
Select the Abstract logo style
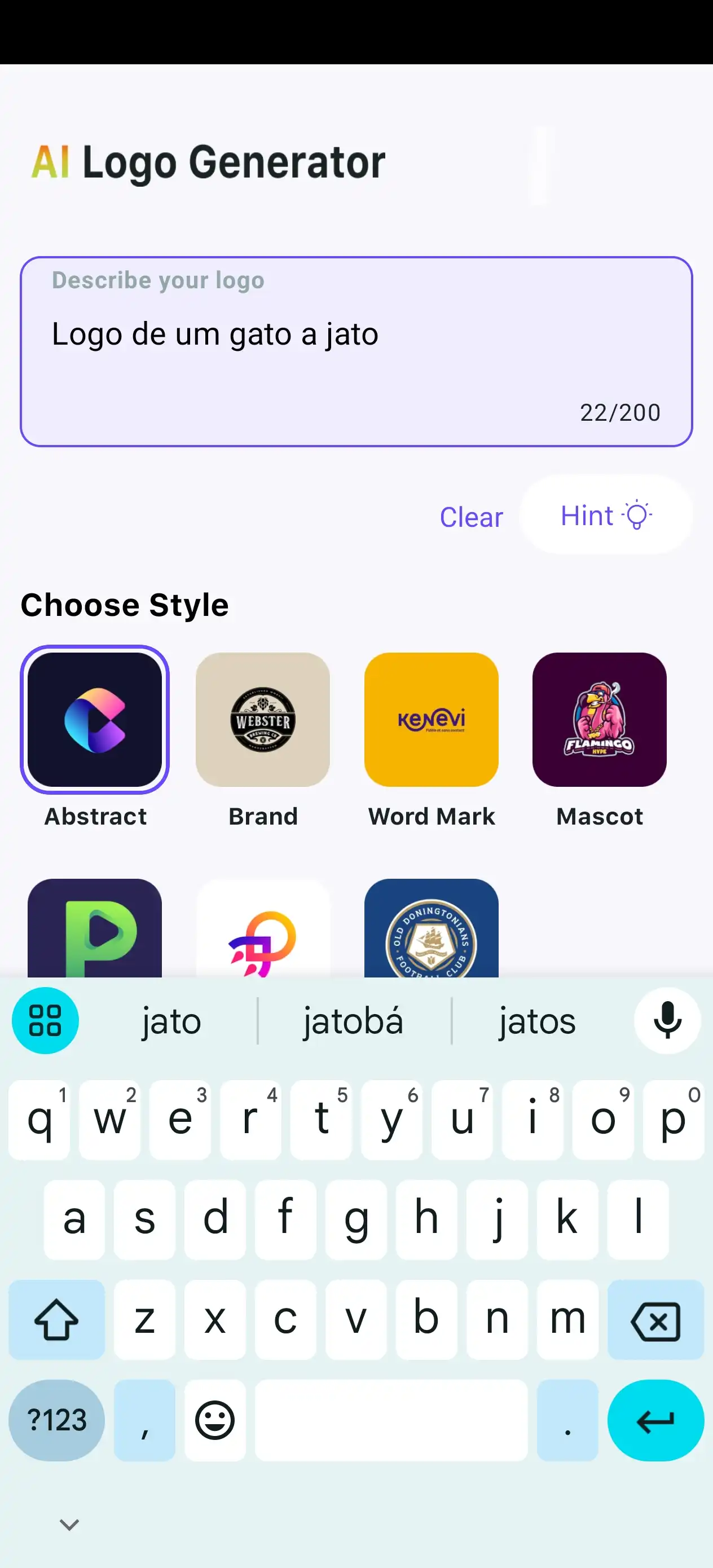(95, 720)
